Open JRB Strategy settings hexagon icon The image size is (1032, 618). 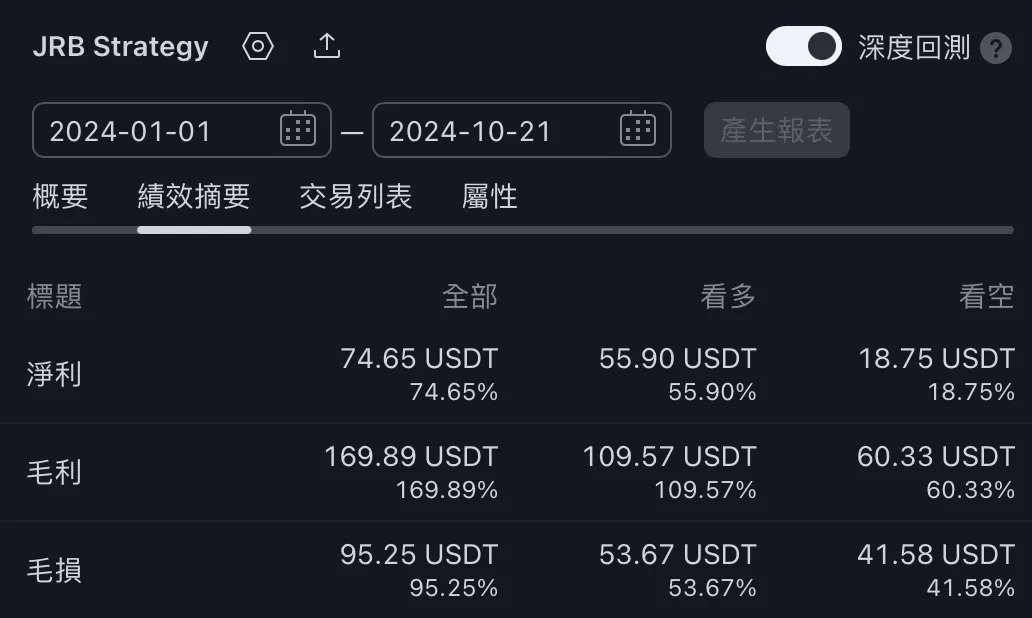[x=257, y=46]
